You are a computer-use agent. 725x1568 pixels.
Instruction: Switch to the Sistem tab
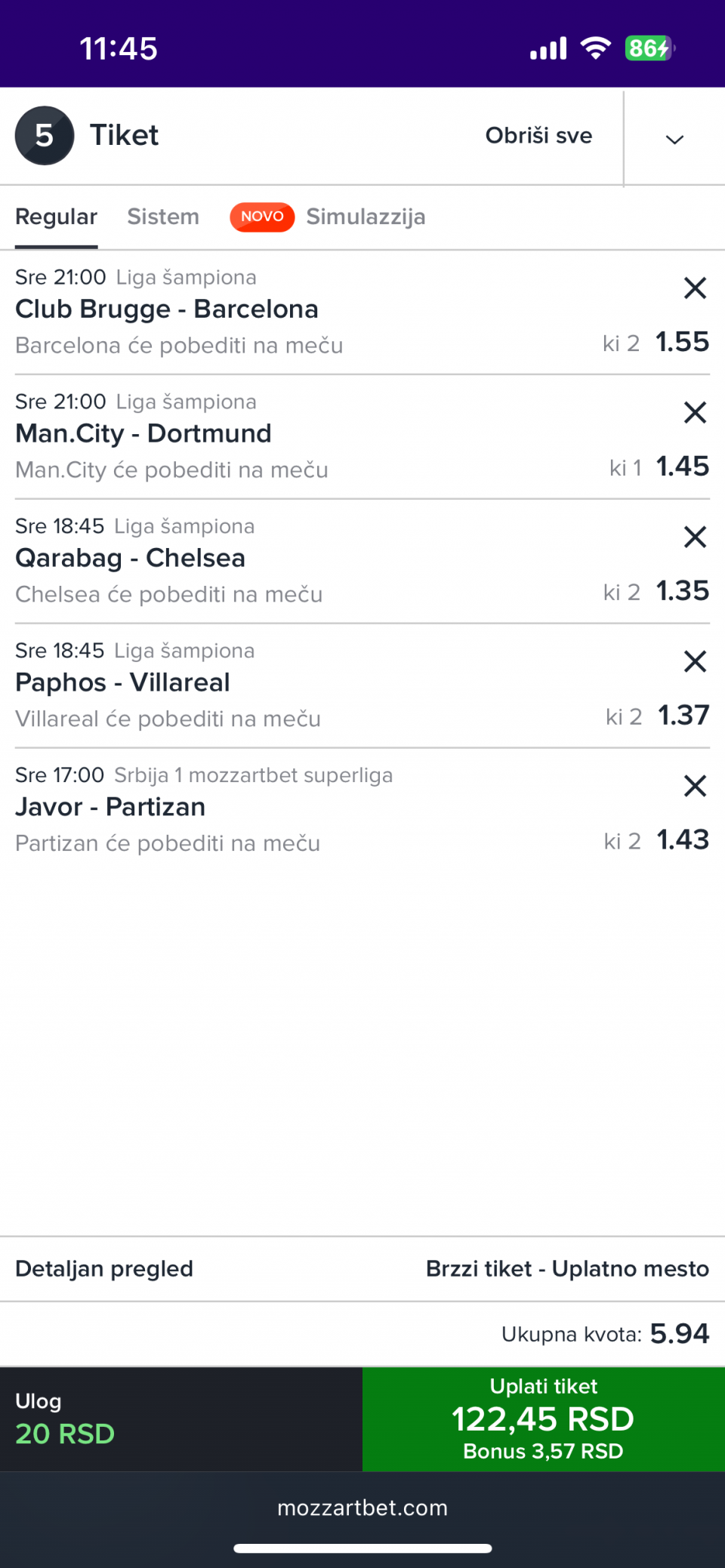163,217
